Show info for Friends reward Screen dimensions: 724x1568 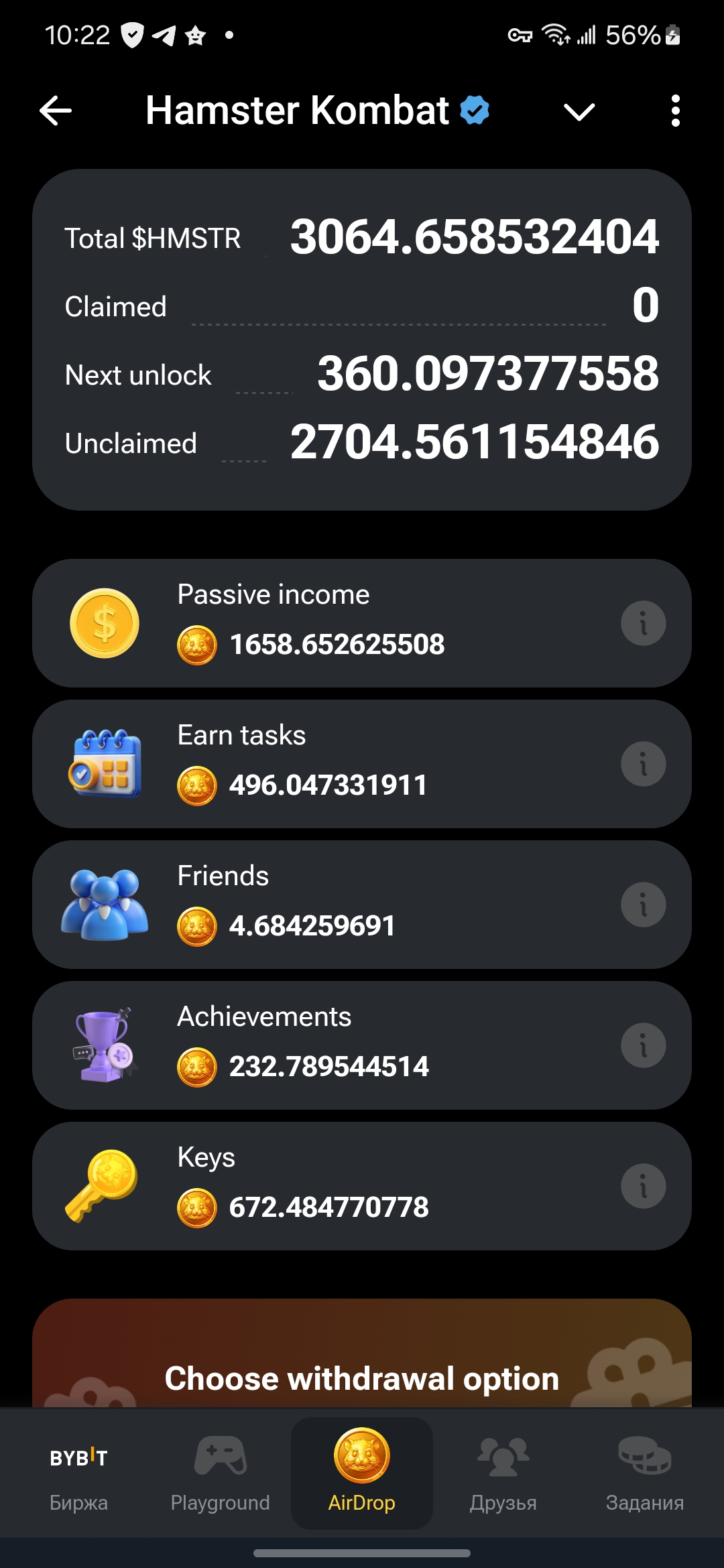point(643,905)
